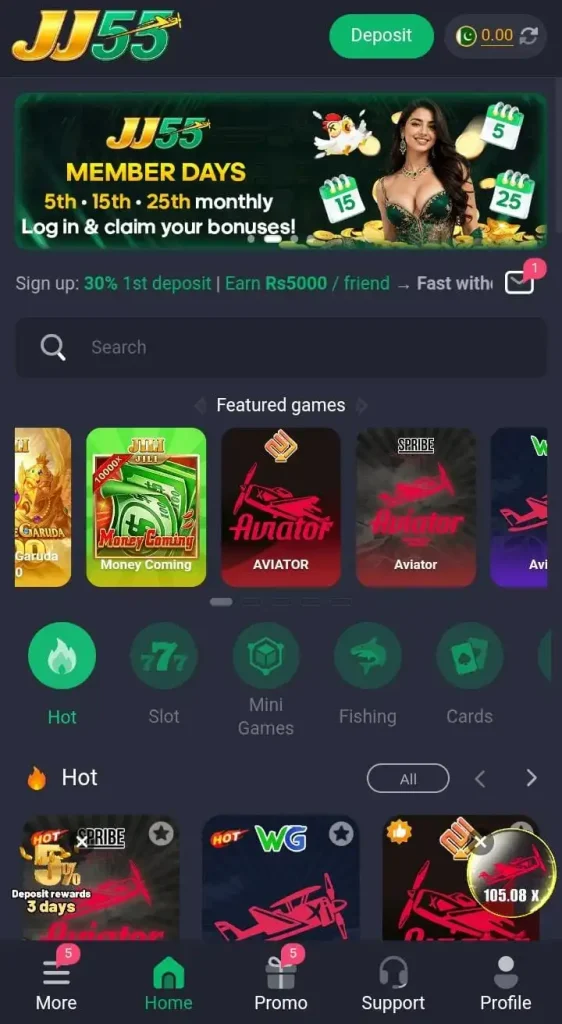Switch to the Promo tab
Screen dimensions: 562x1024
pyautogui.click(x=281, y=982)
